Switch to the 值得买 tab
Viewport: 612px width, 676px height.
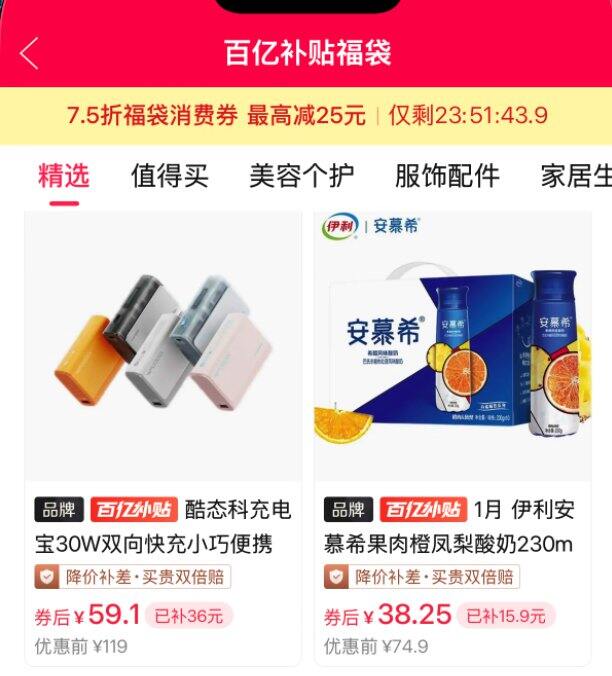(170, 176)
